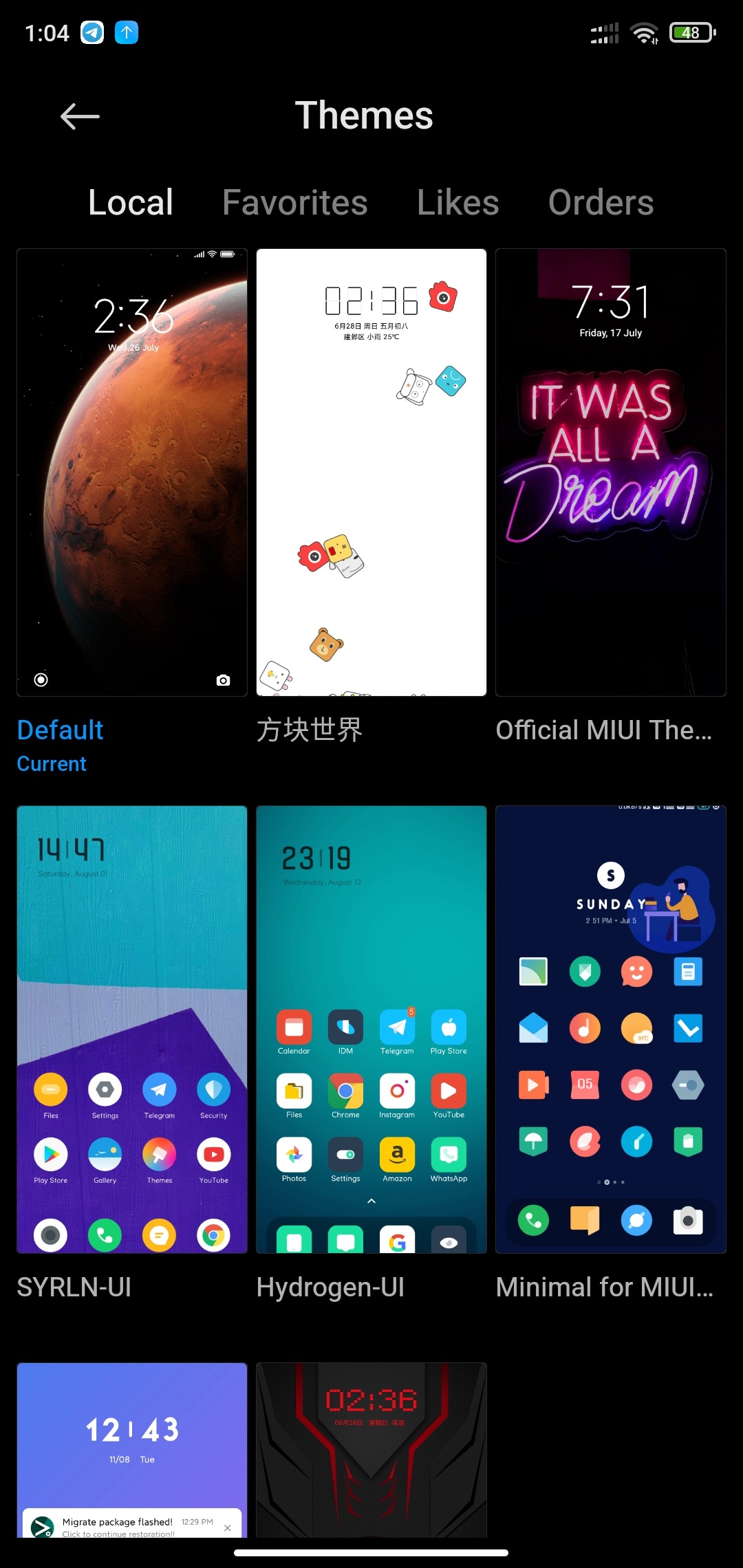Open the black and red 02:36 theme
Screen dimensions: 743x1568
coord(371,1450)
